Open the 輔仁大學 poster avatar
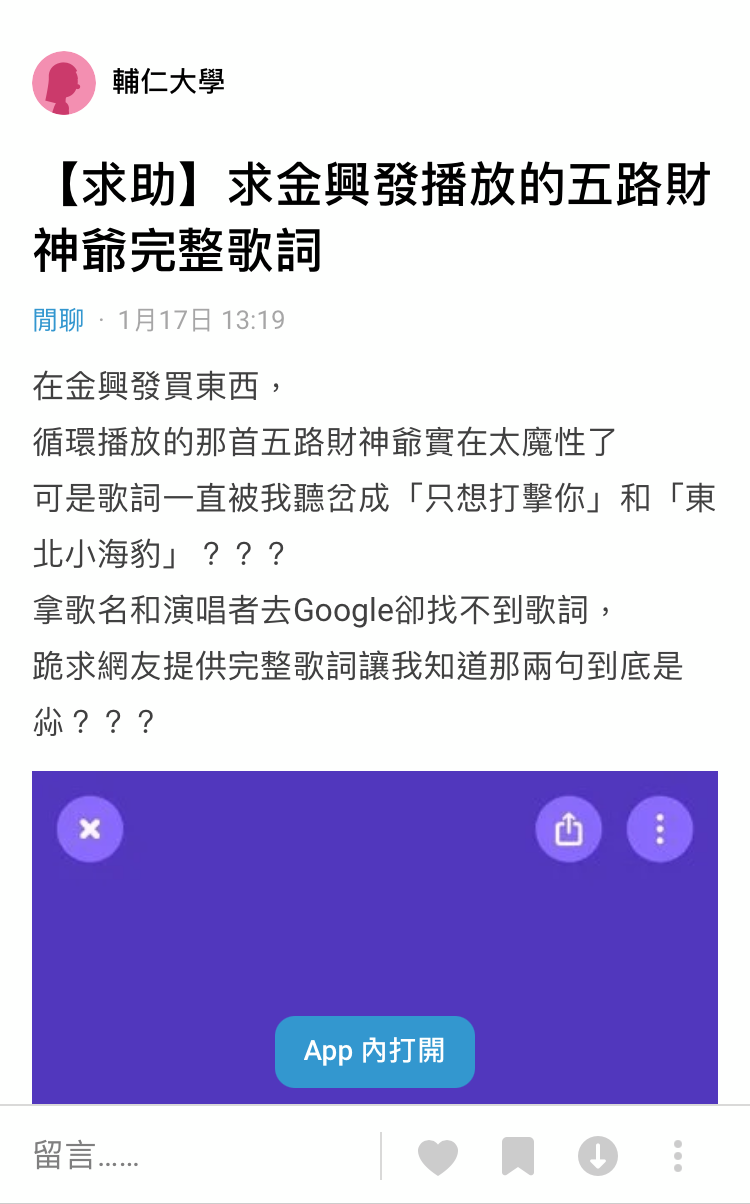The image size is (750, 1204). (64, 82)
